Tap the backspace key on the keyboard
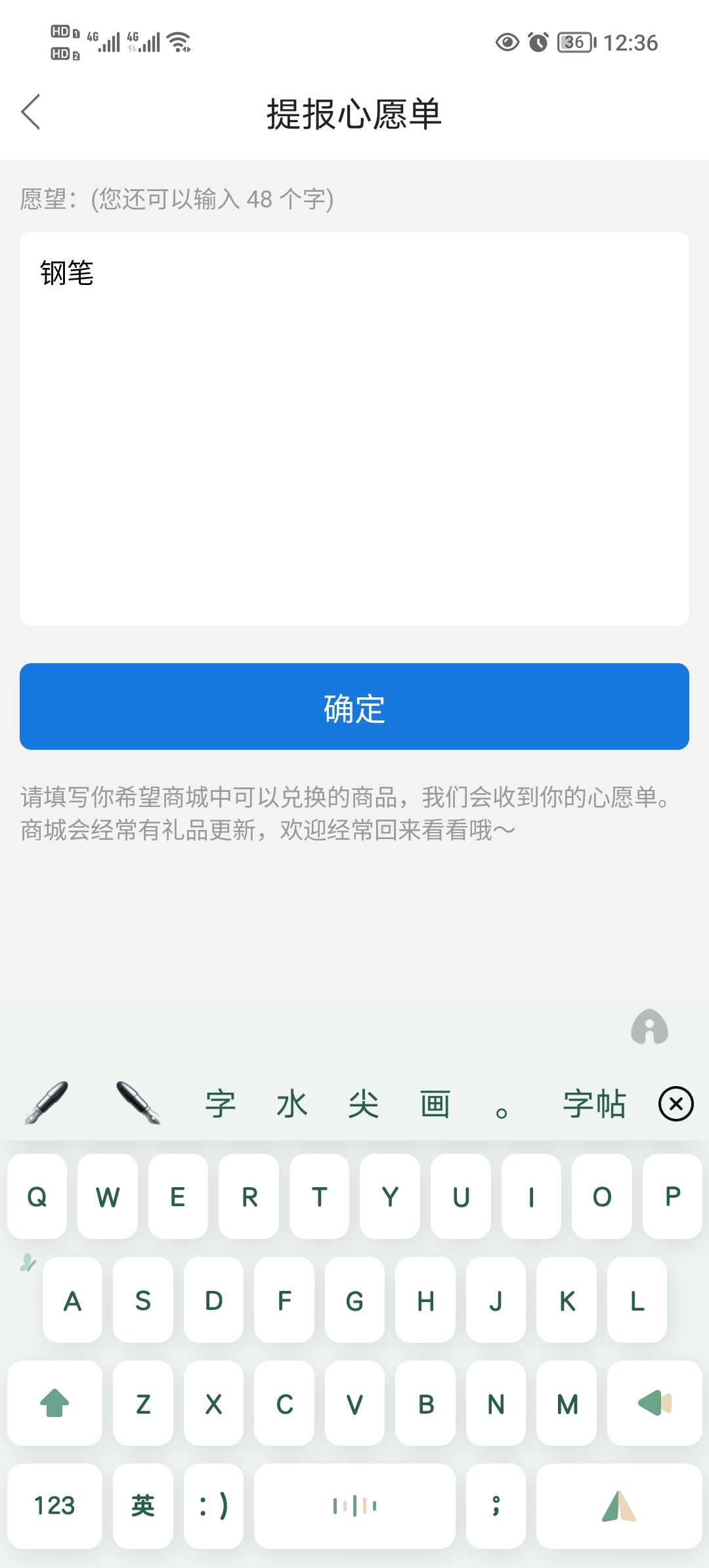Viewport: 709px width, 1568px height. point(655,1403)
